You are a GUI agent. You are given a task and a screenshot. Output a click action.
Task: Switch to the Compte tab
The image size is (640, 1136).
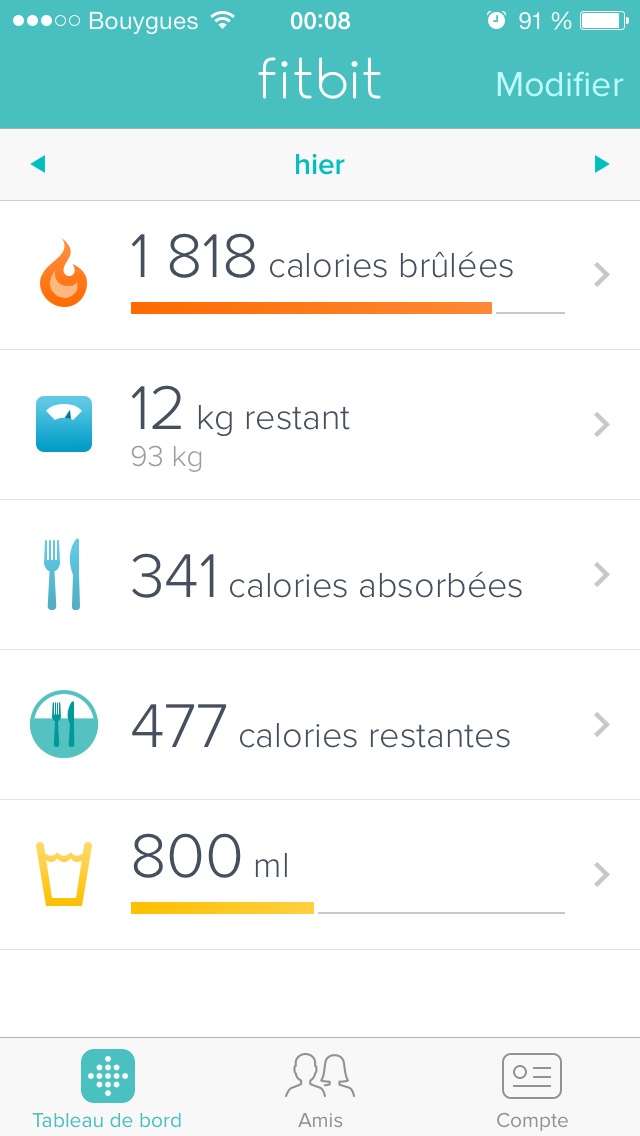tap(531, 1088)
